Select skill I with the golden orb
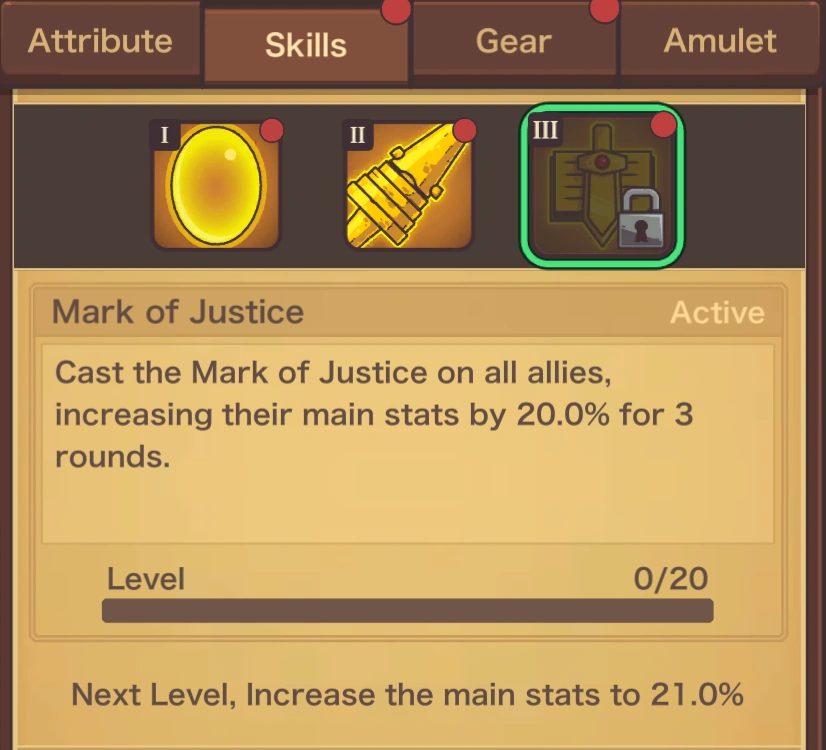 pos(216,185)
